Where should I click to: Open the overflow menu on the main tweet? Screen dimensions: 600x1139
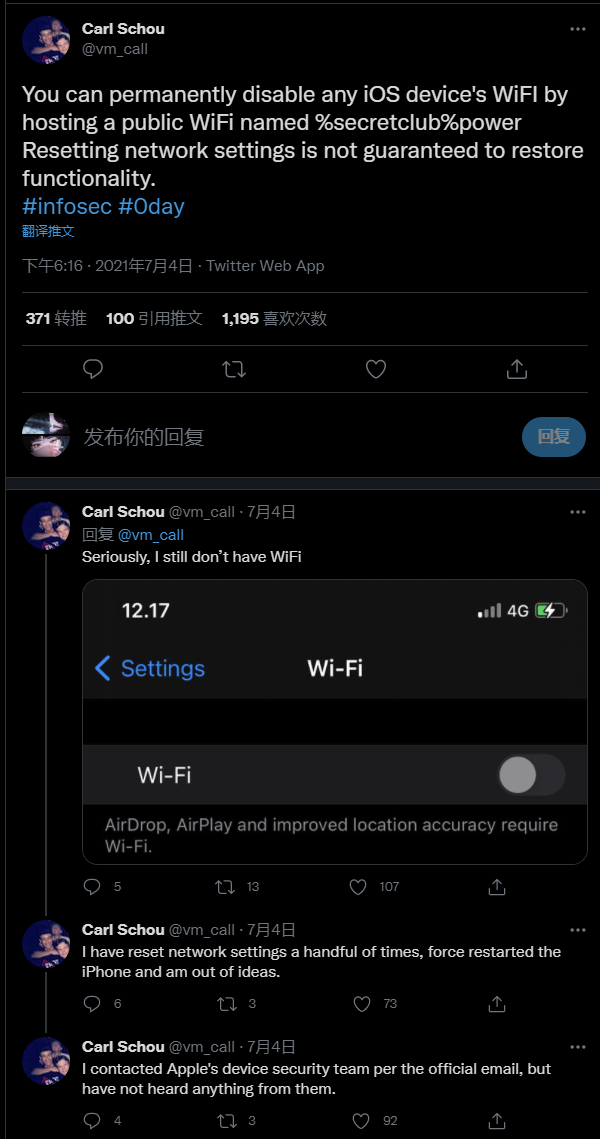[577, 29]
